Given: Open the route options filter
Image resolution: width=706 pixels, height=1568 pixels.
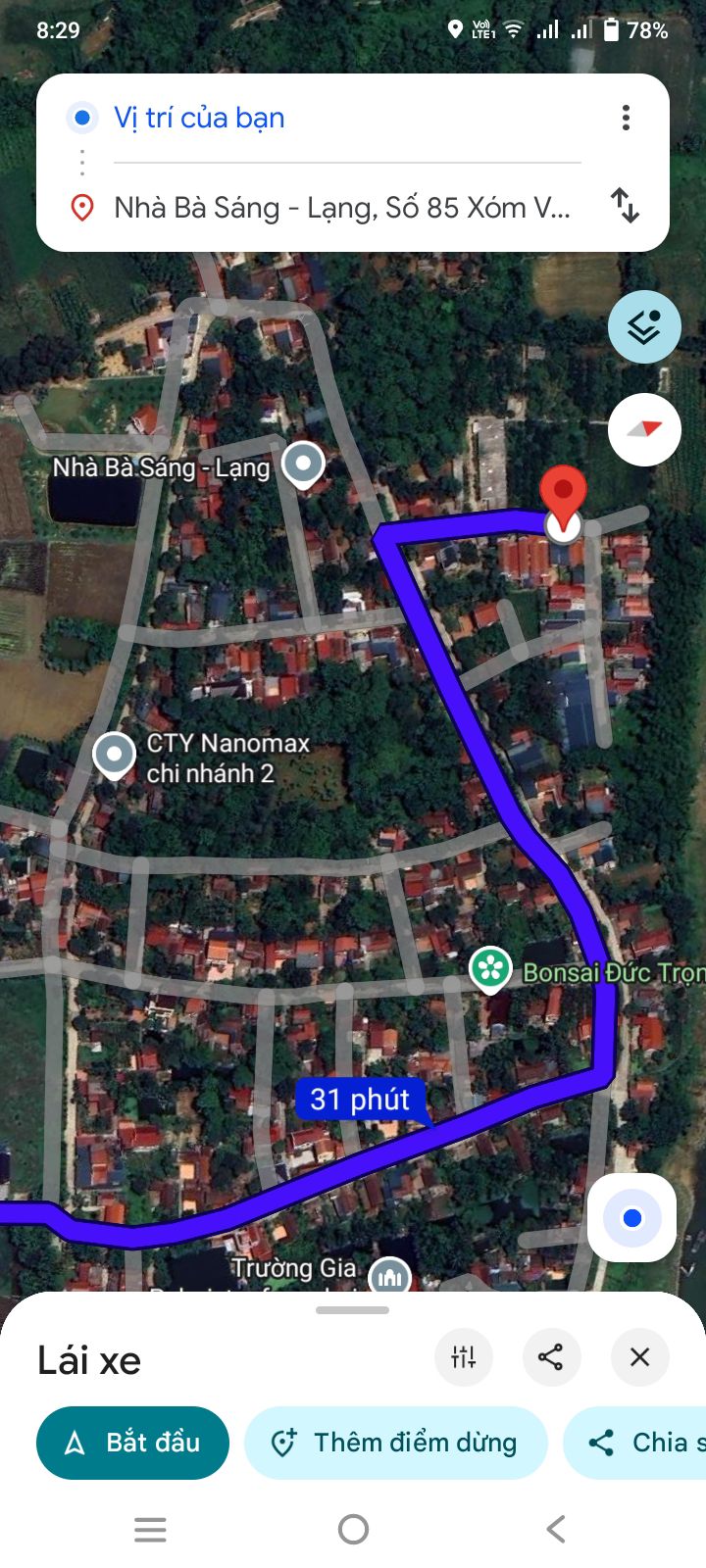Looking at the screenshot, I should 464,1357.
